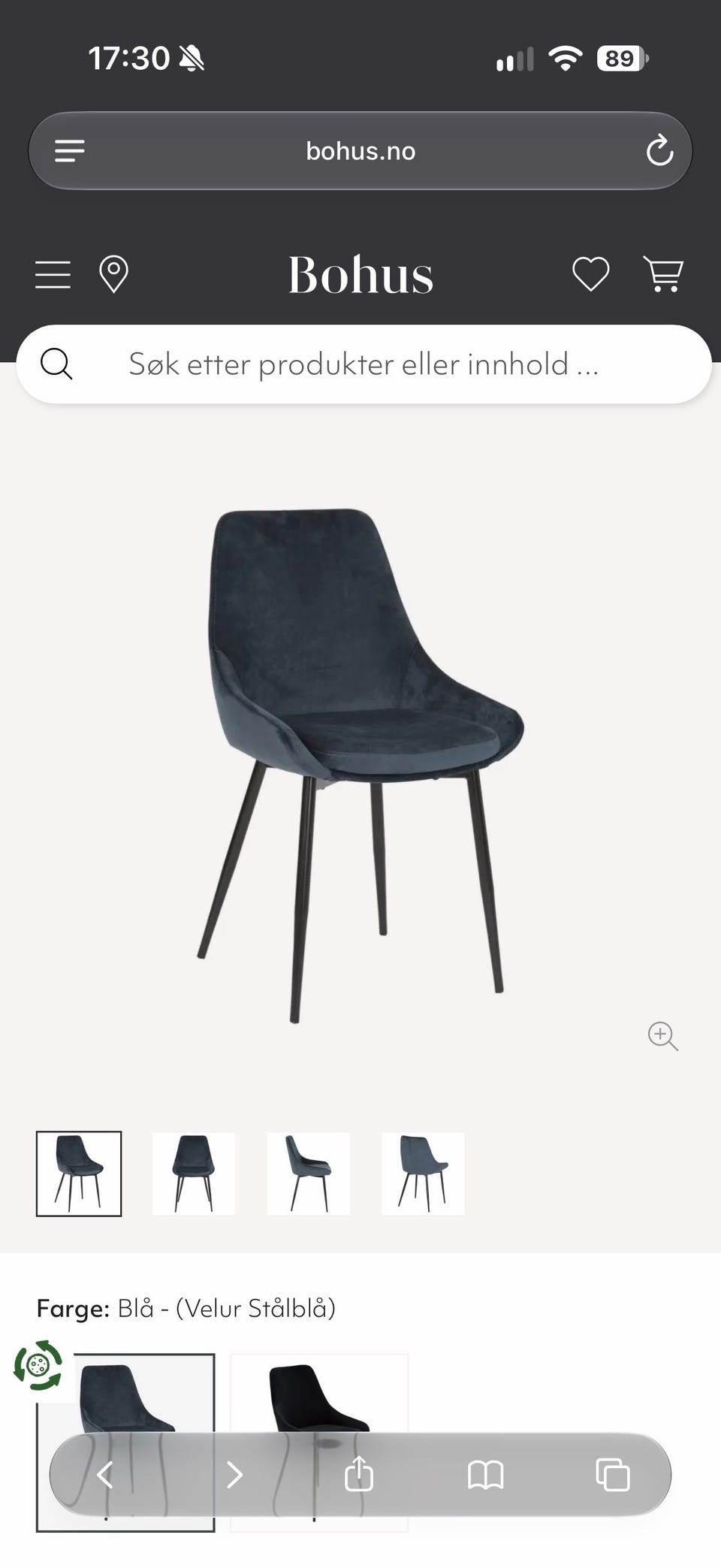The height and width of the screenshot is (1568, 721).
Task: Tap the bohus.no address bar
Action: tap(360, 151)
